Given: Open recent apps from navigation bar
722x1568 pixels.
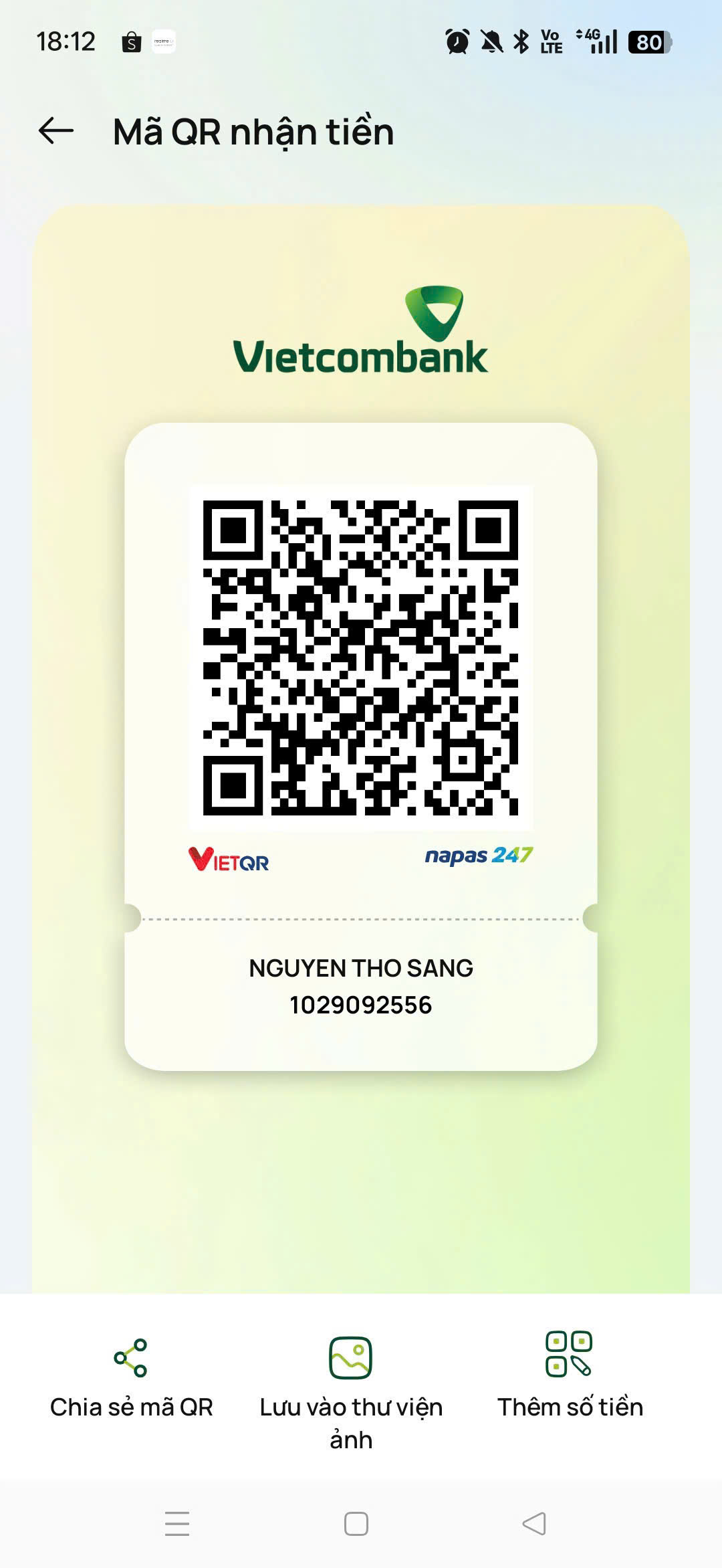Looking at the screenshot, I should point(177,1524).
